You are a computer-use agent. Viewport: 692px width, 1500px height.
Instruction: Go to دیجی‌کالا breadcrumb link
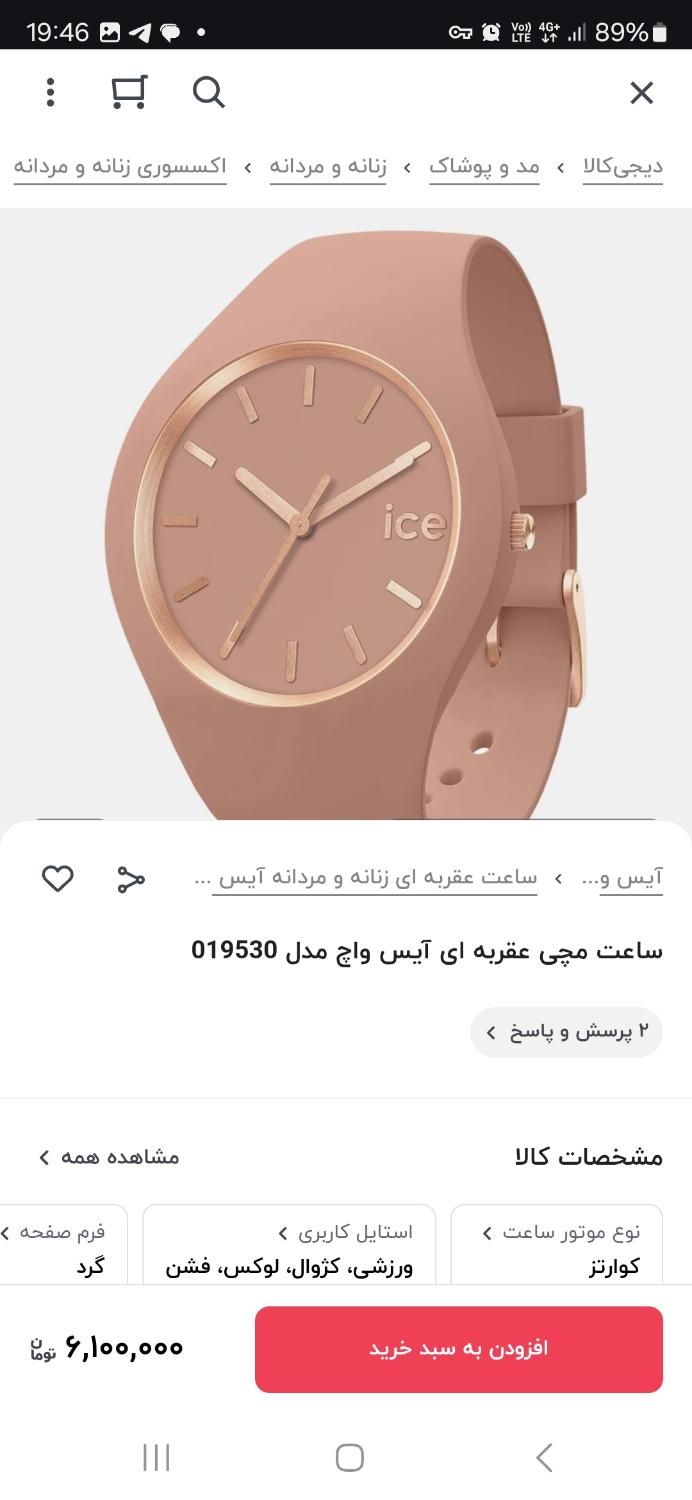coord(623,167)
